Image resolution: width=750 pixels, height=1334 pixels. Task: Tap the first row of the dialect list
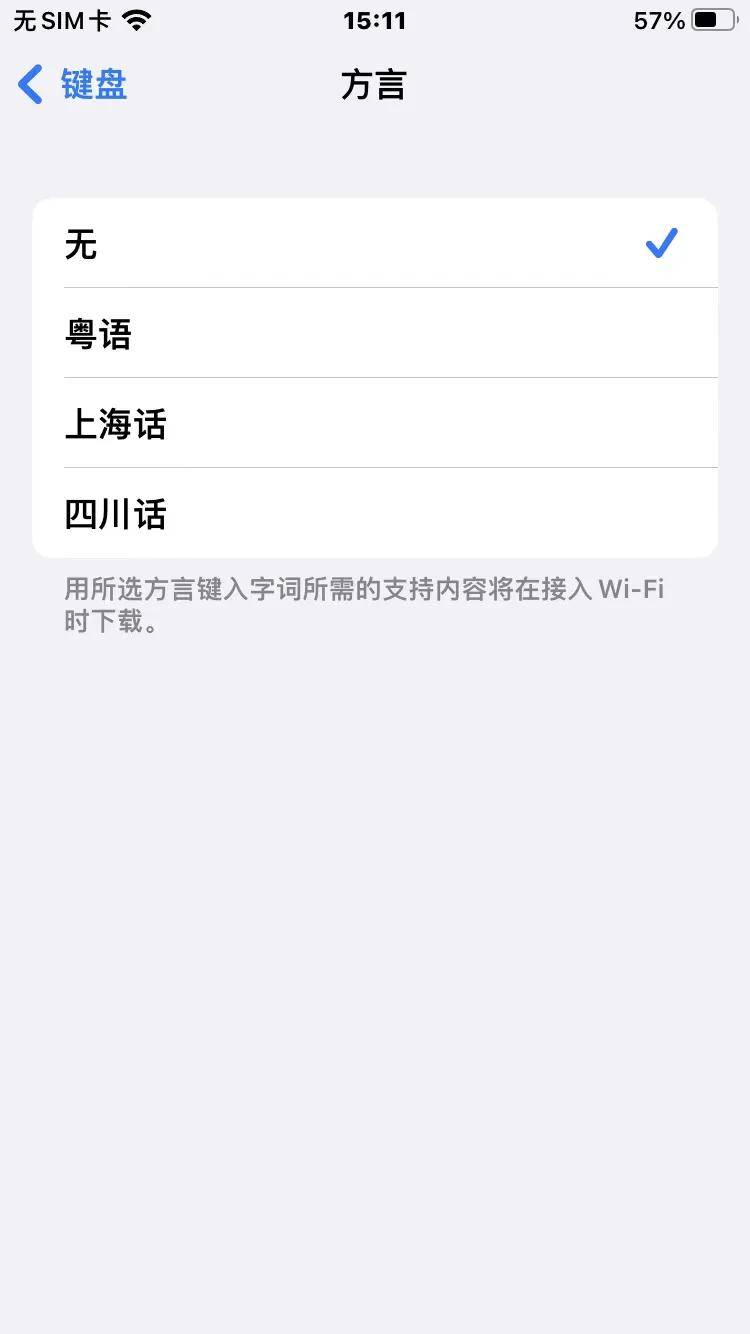pos(375,242)
